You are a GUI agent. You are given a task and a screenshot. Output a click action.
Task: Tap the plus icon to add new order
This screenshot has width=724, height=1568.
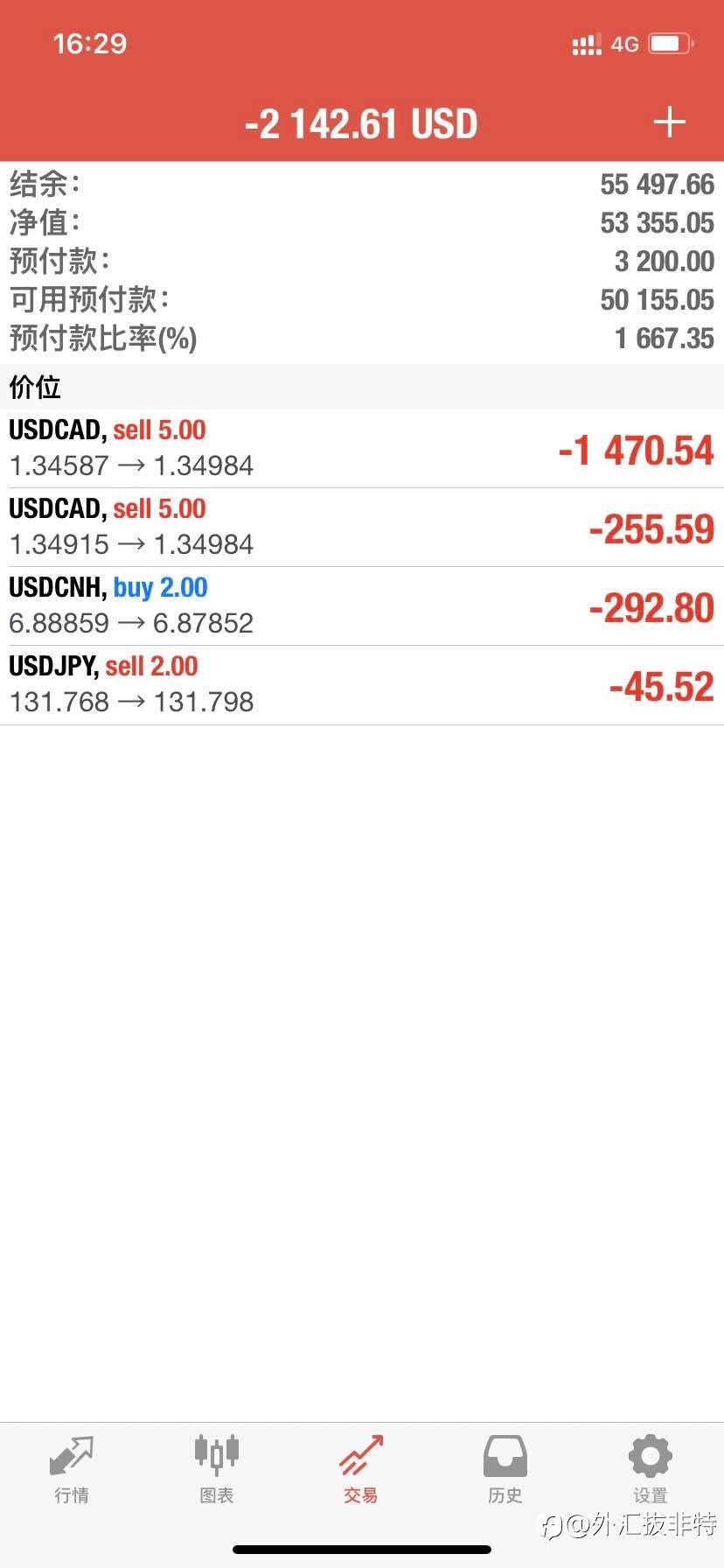669,122
